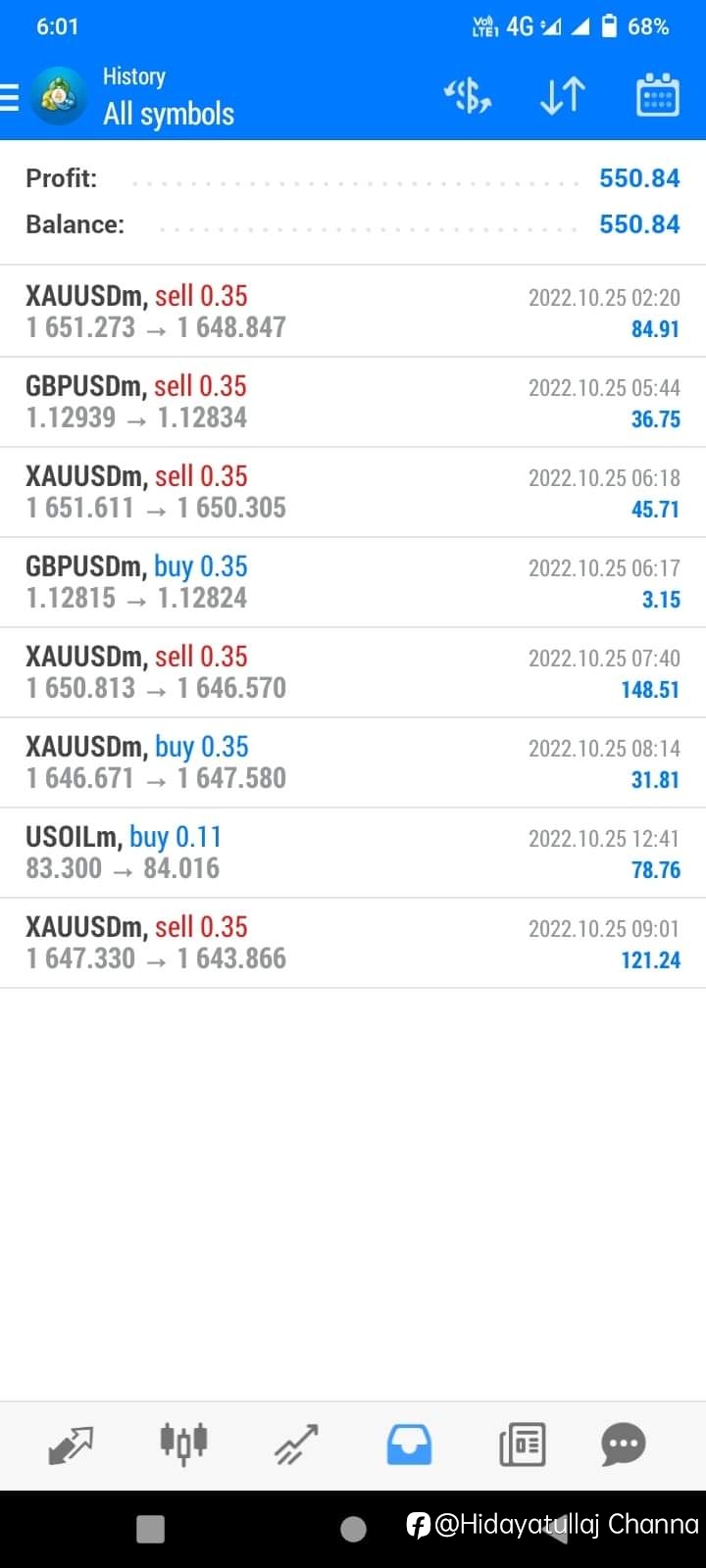Open the Messages chat tab

tap(624, 1445)
